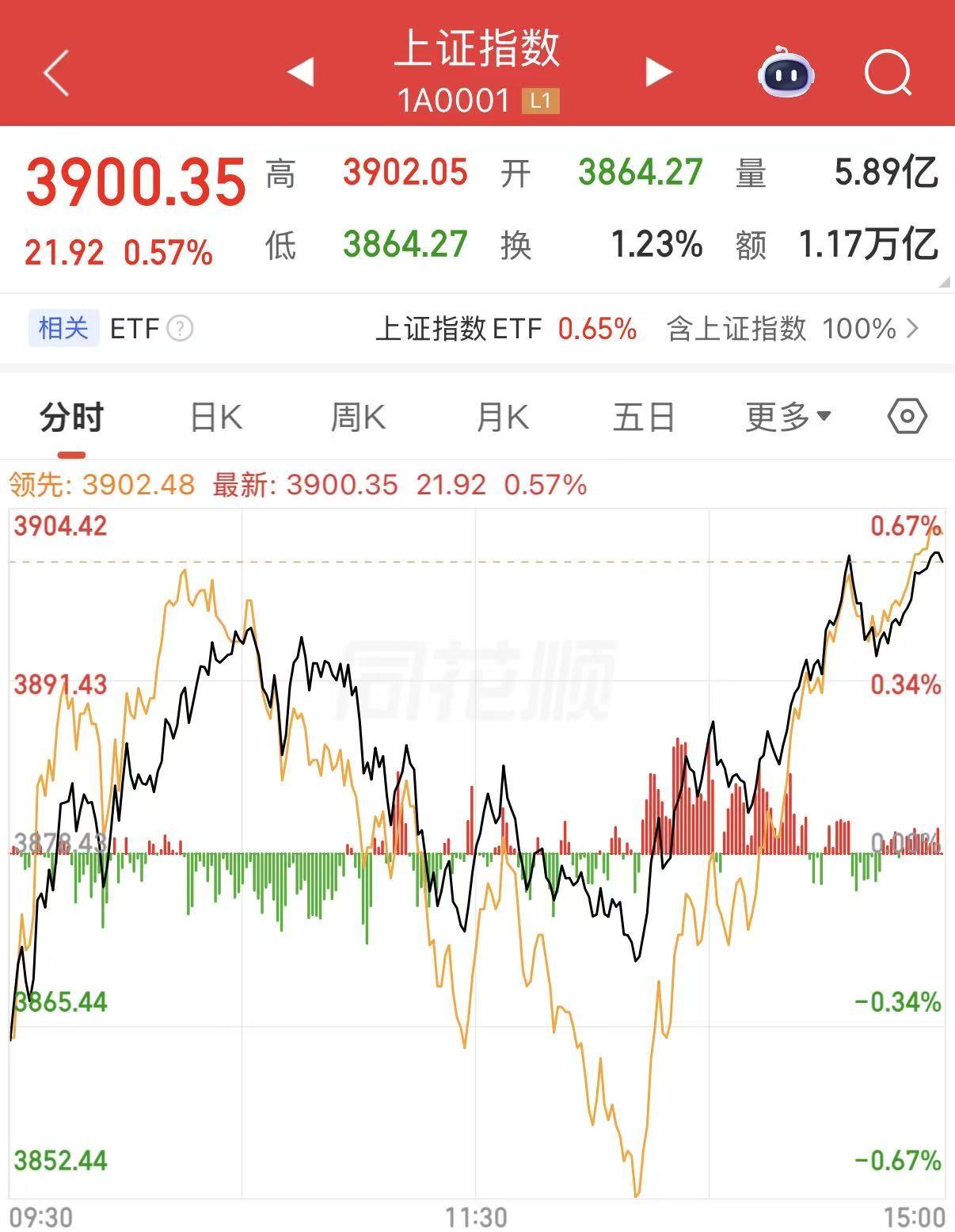The height and width of the screenshot is (1232, 955).
Task: Switch to the 周K tab
Action: [358, 418]
